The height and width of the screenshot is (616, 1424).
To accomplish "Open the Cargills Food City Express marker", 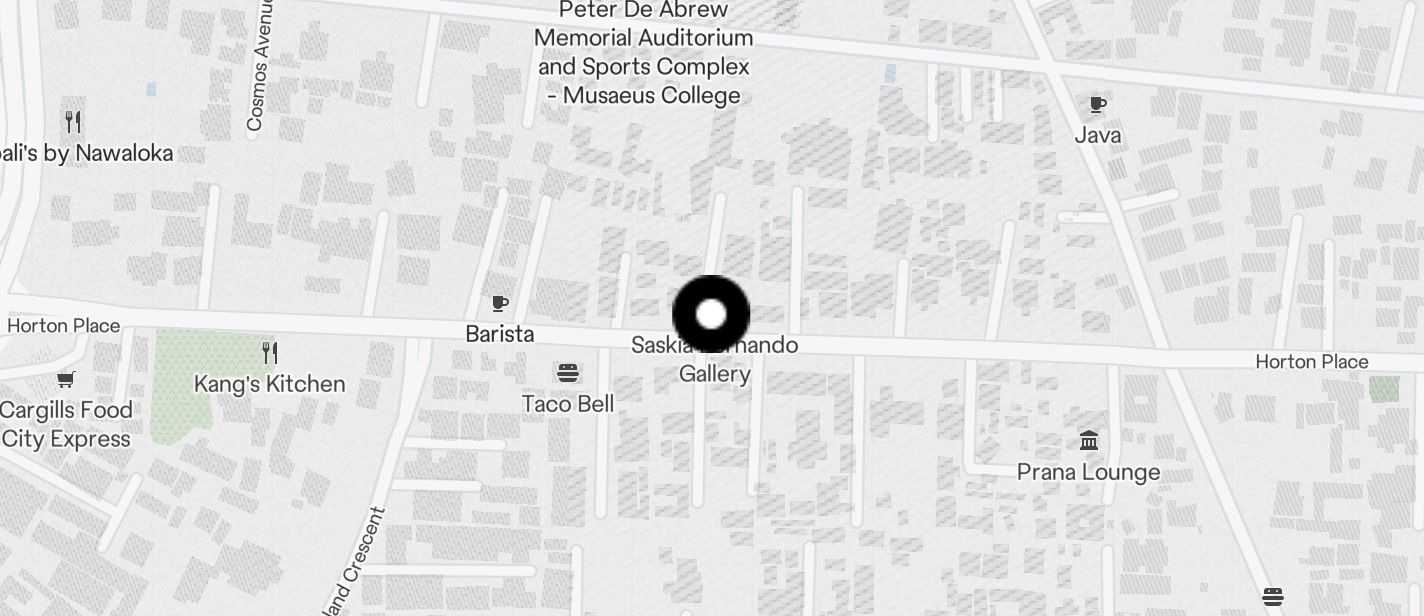I will tap(66, 380).
